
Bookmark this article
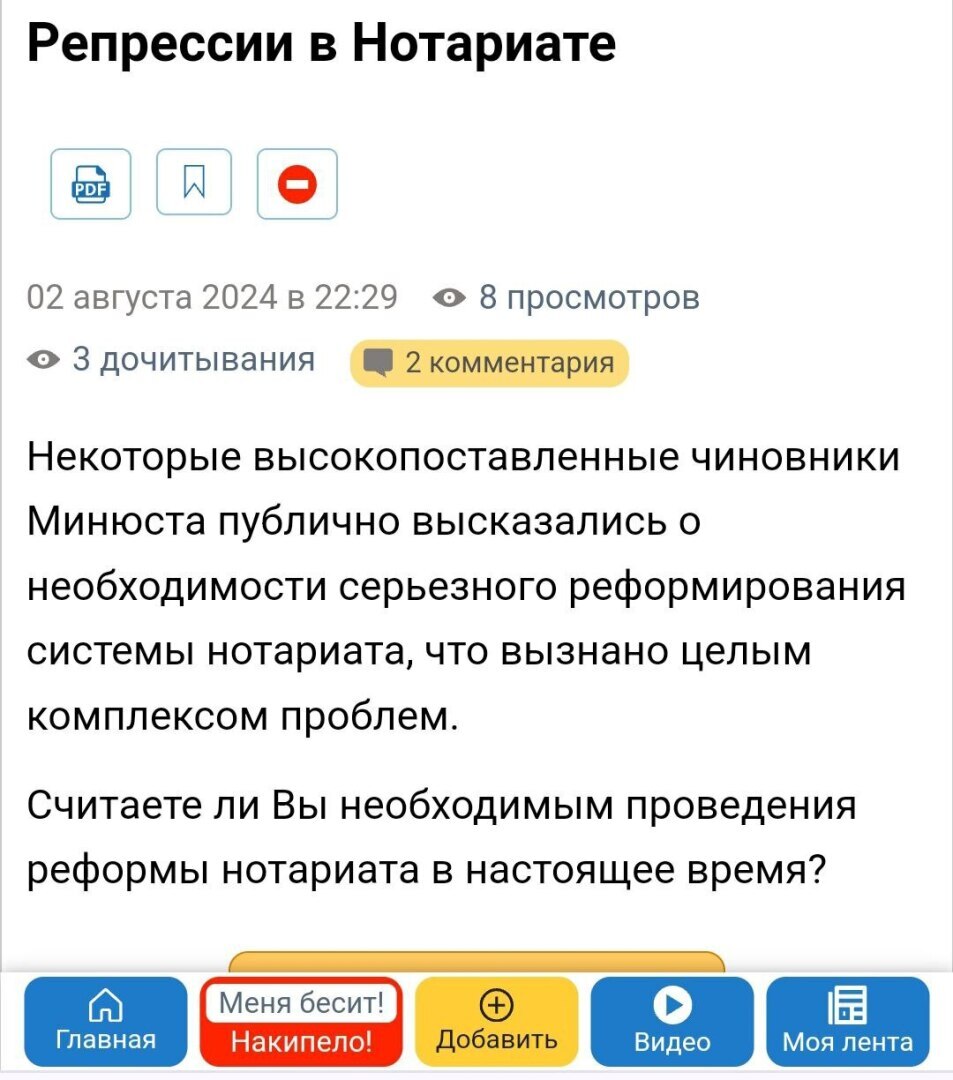194,183
